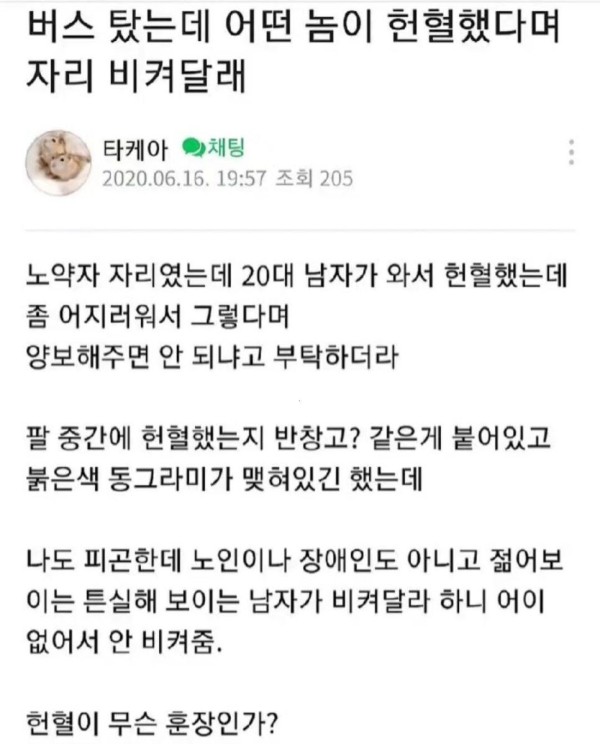Tap the author name 타케아
Image resolution: width=600 pixels, height=744 pixels.
(135, 149)
